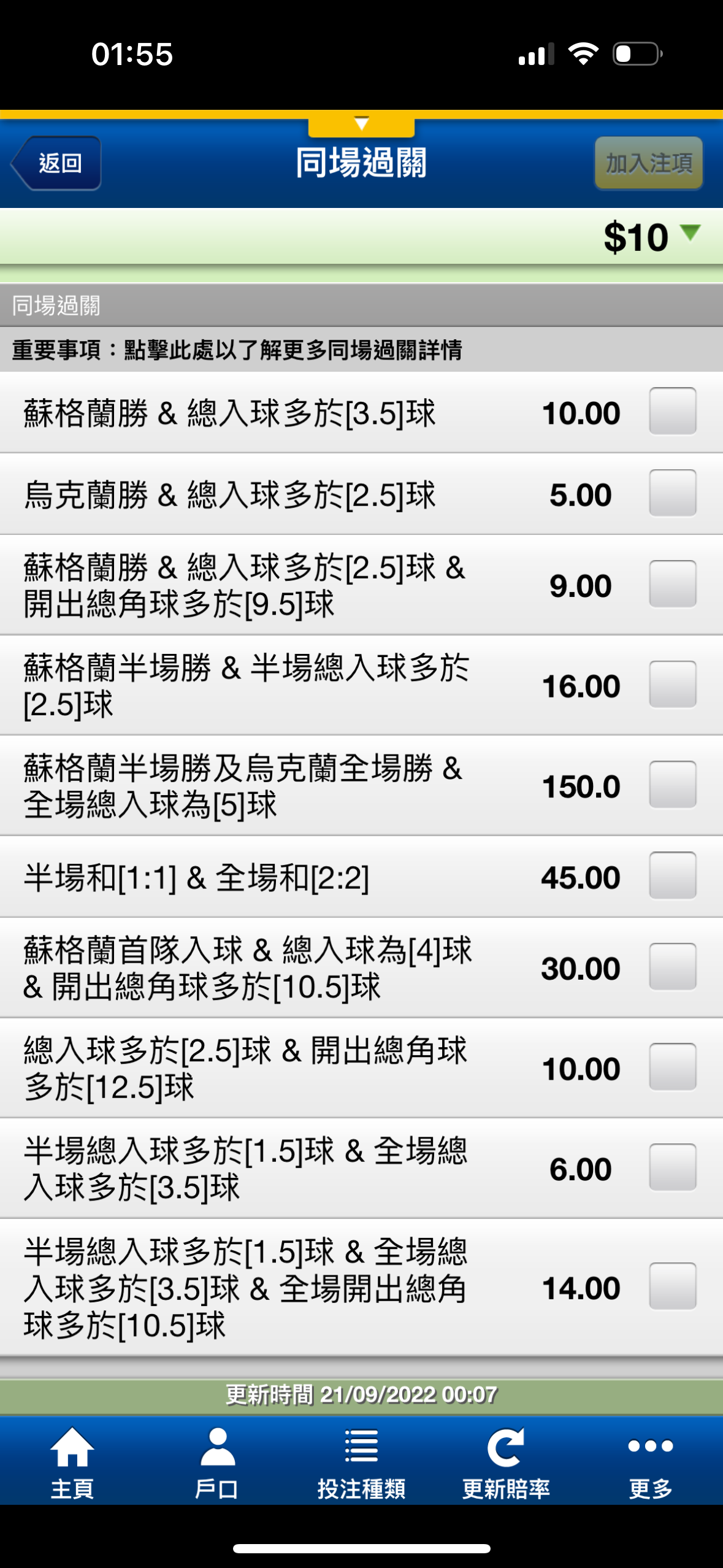Select the 烏克蘭勝 & 總入球多於[2.5]球 checkbox
723x1568 pixels.
[x=673, y=493]
